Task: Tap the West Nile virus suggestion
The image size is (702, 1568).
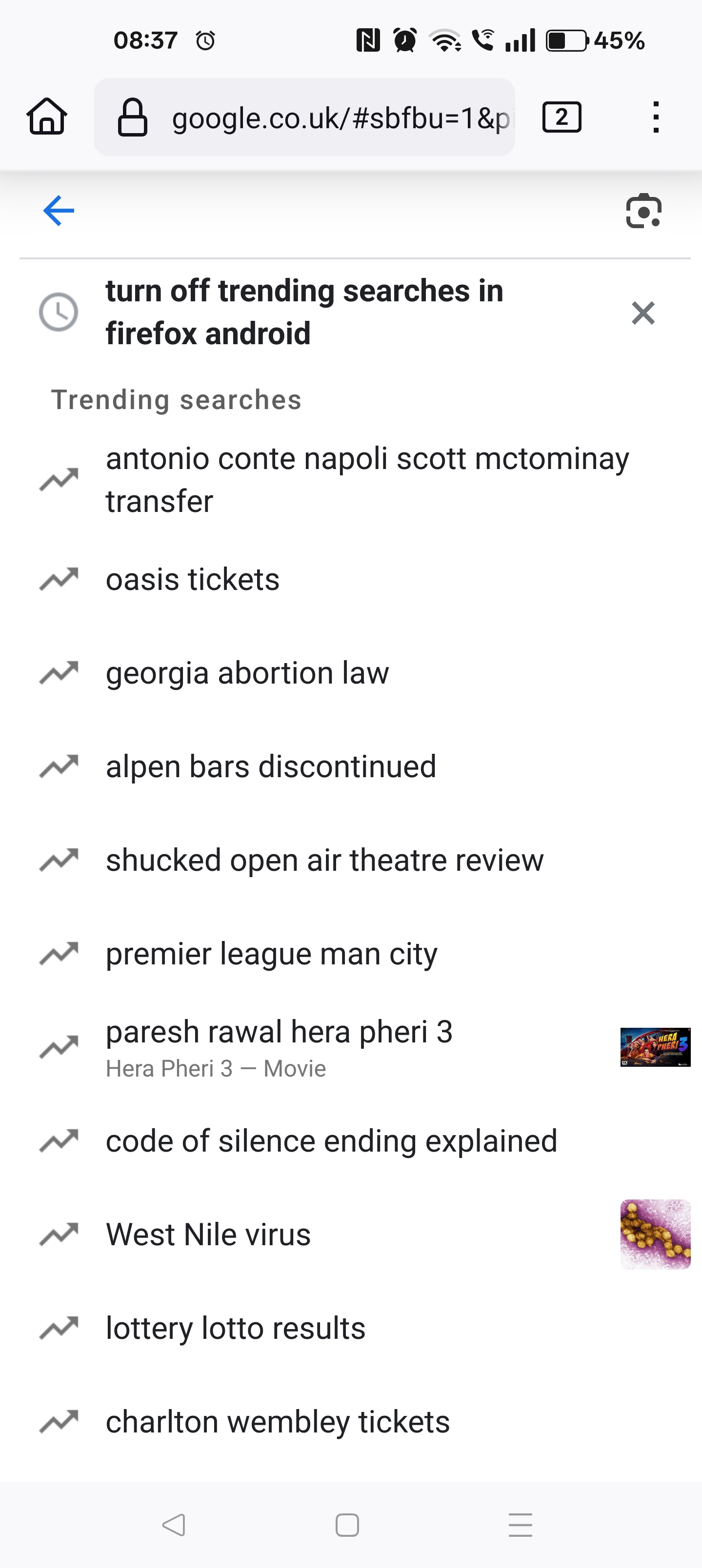Action: point(351,1235)
